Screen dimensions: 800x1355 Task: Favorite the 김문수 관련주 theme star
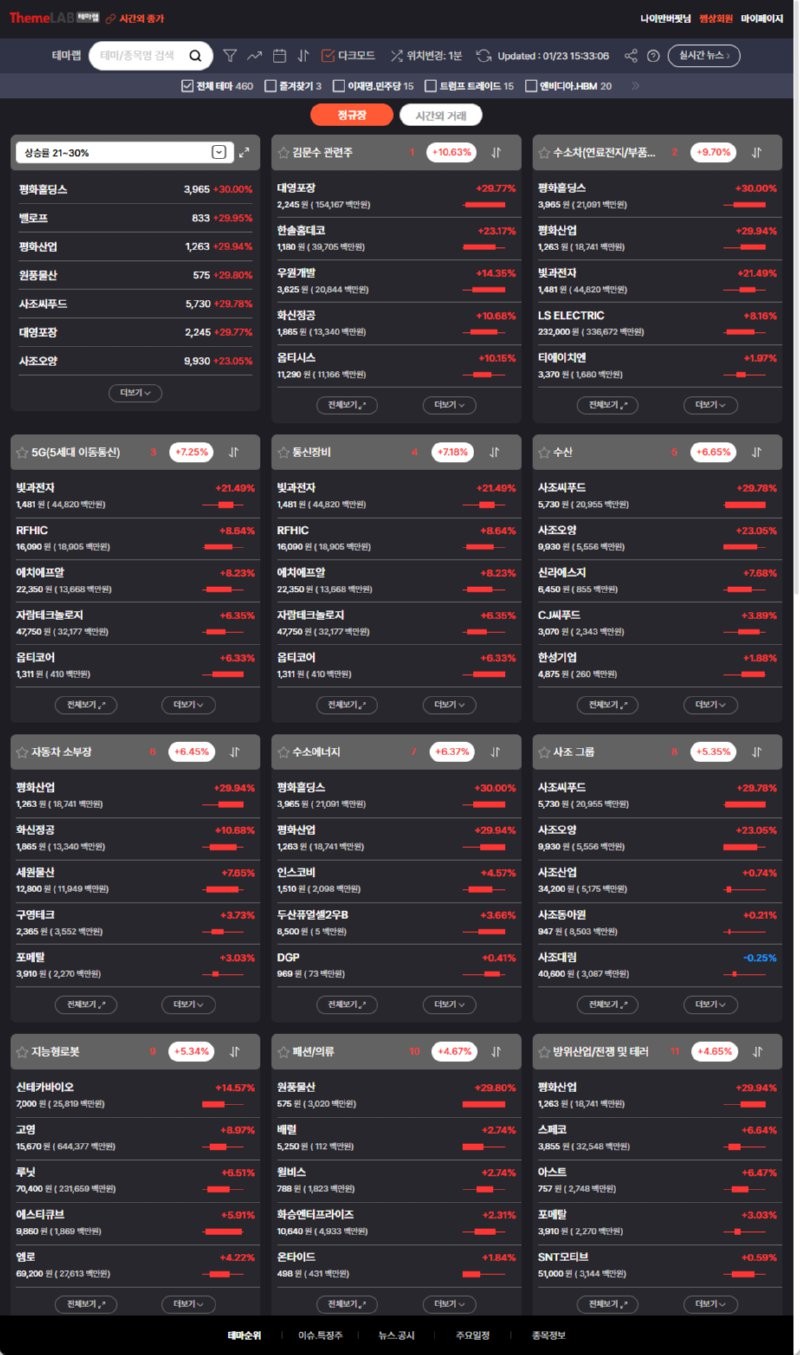(x=283, y=153)
